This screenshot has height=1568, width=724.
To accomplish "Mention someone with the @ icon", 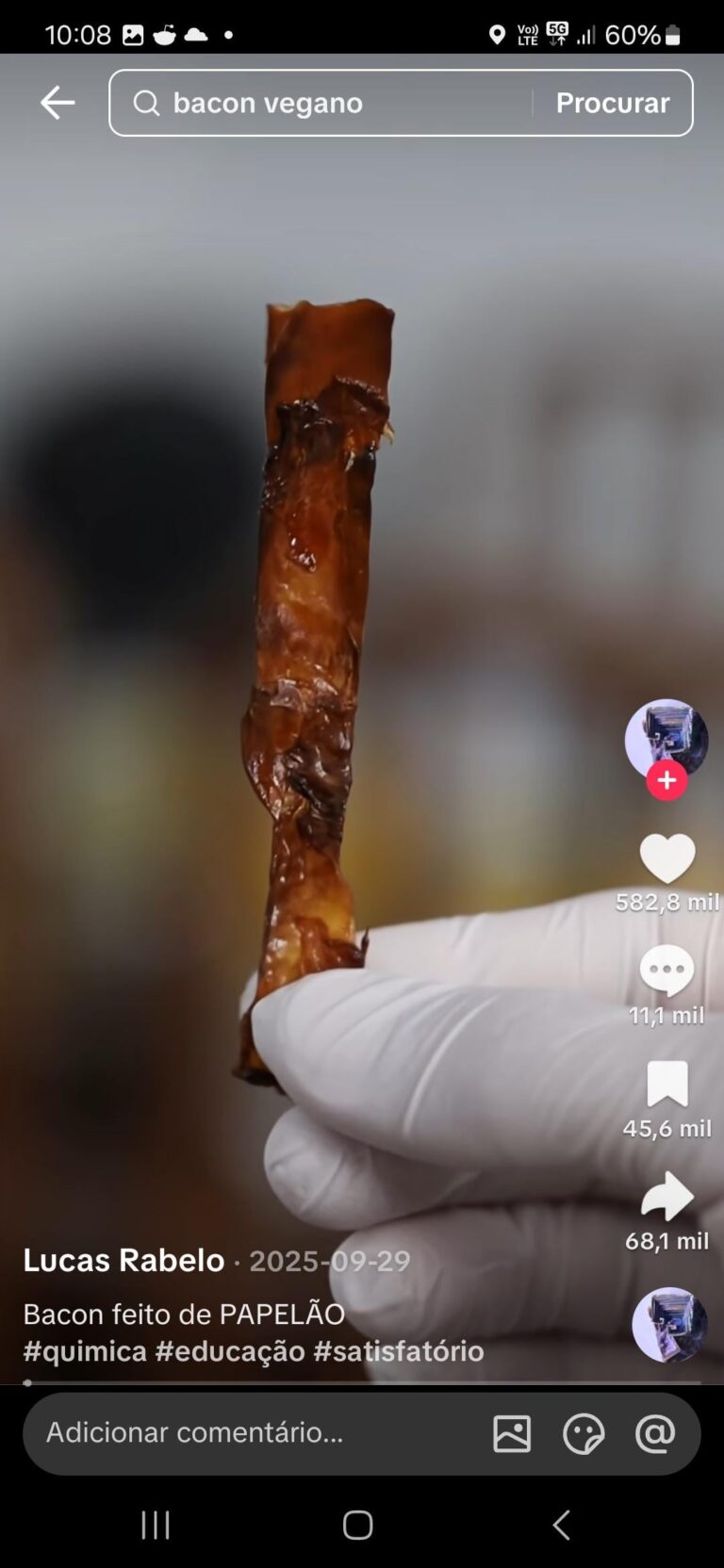I will 655,1433.
